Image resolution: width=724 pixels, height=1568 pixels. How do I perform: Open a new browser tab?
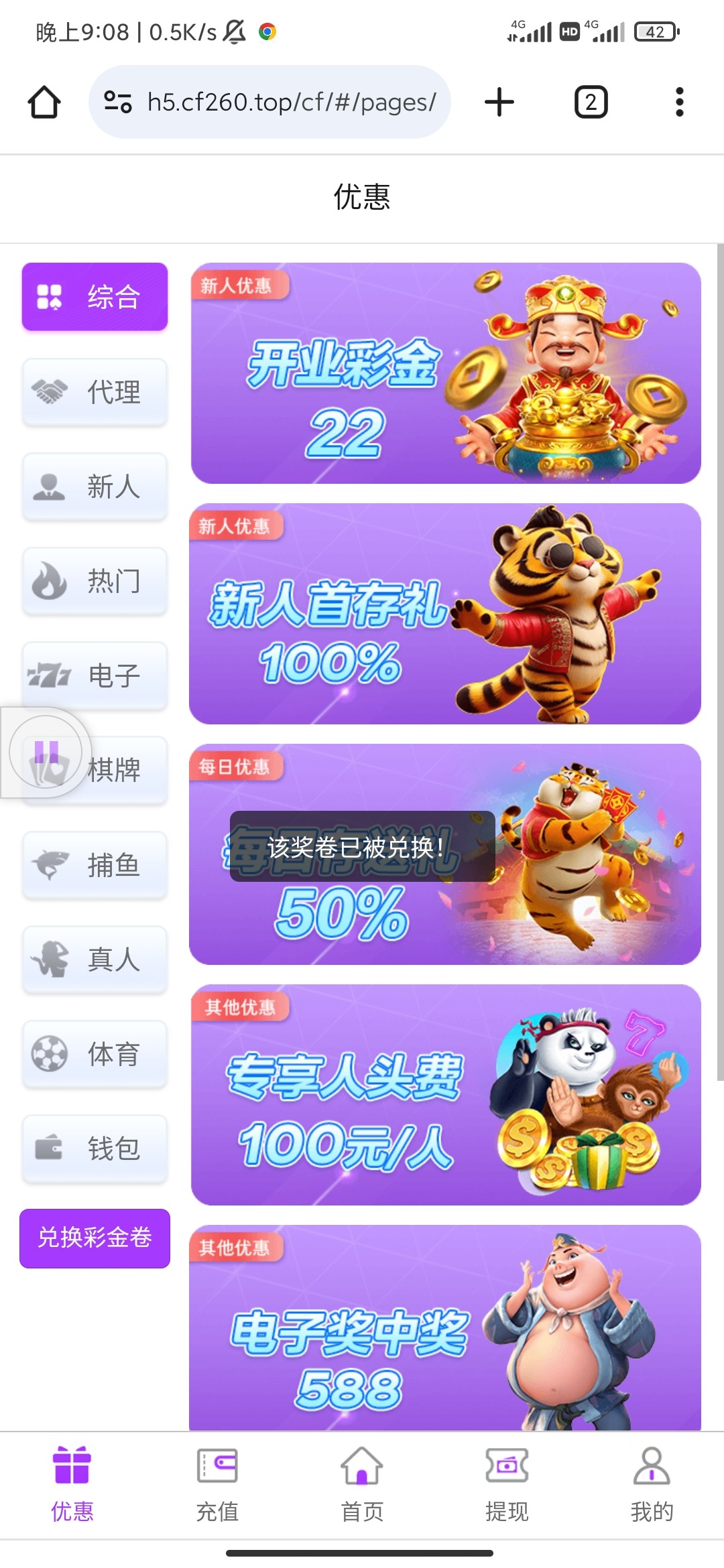point(499,102)
